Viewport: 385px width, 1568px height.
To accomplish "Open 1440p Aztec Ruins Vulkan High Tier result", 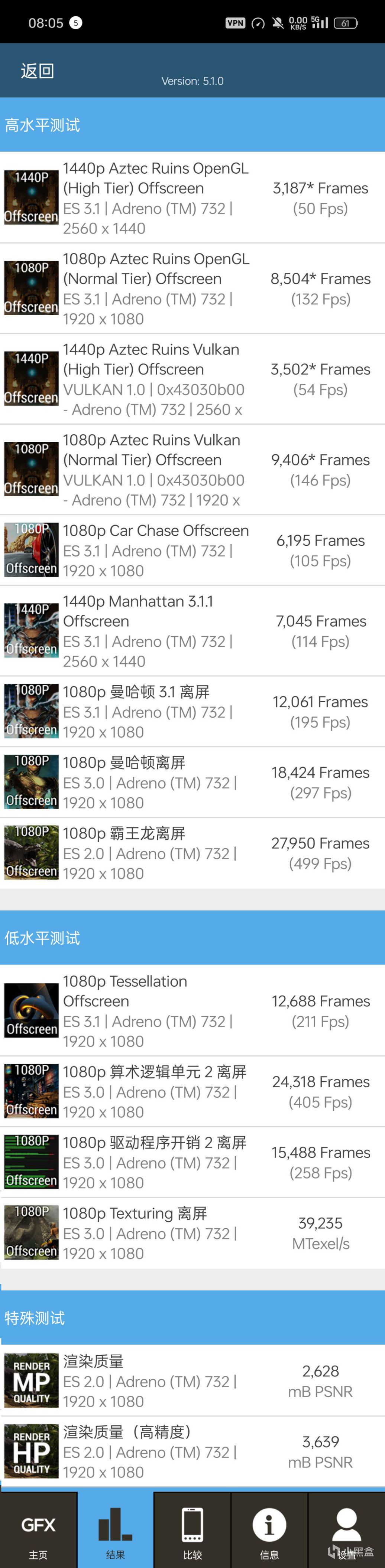I will coord(192,379).
